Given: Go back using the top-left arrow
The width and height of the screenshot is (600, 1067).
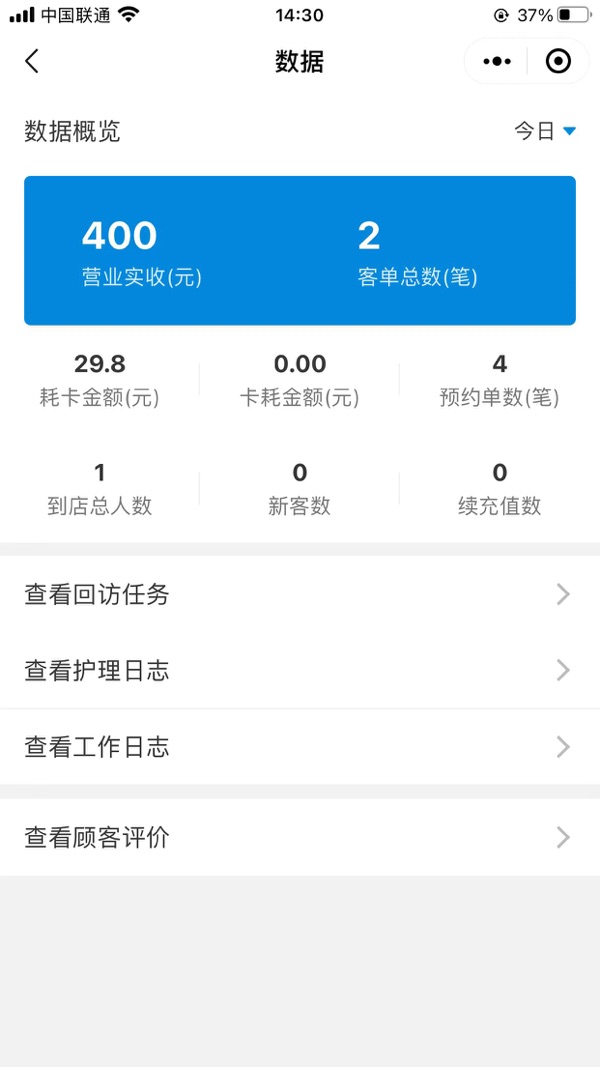Looking at the screenshot, I should 32,62.
